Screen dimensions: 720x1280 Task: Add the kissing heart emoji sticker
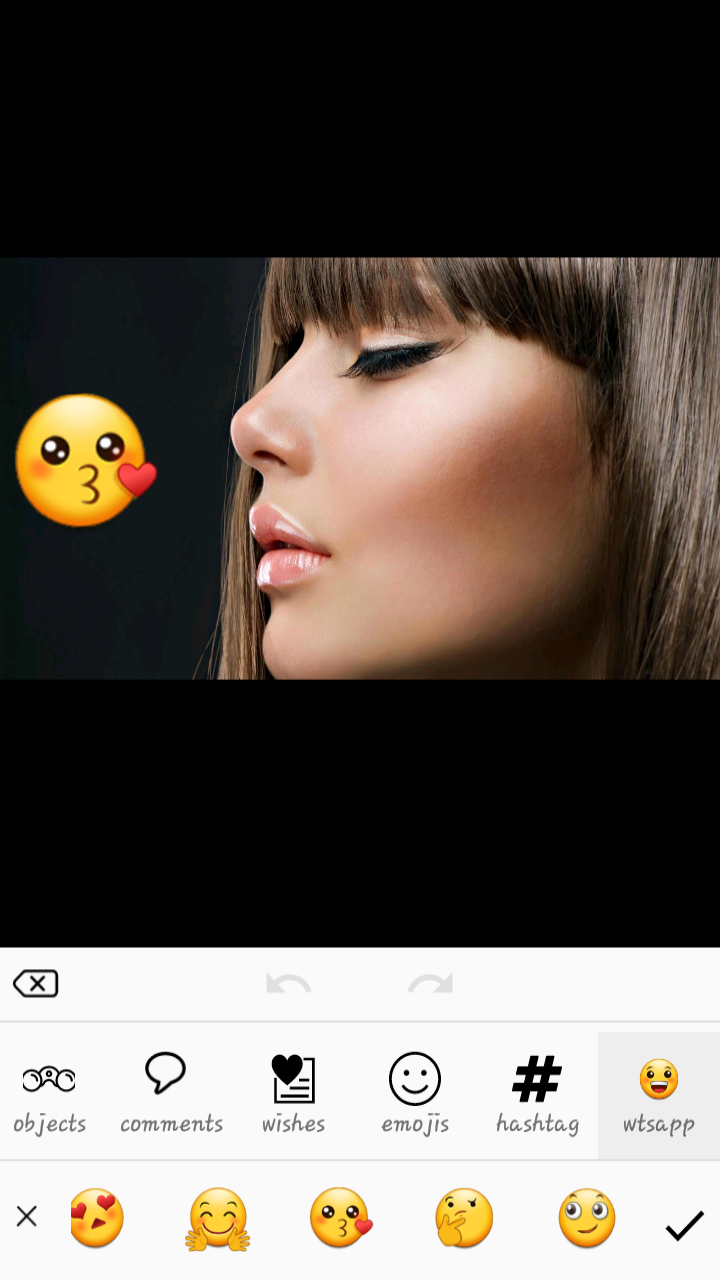pos(341,1218)
